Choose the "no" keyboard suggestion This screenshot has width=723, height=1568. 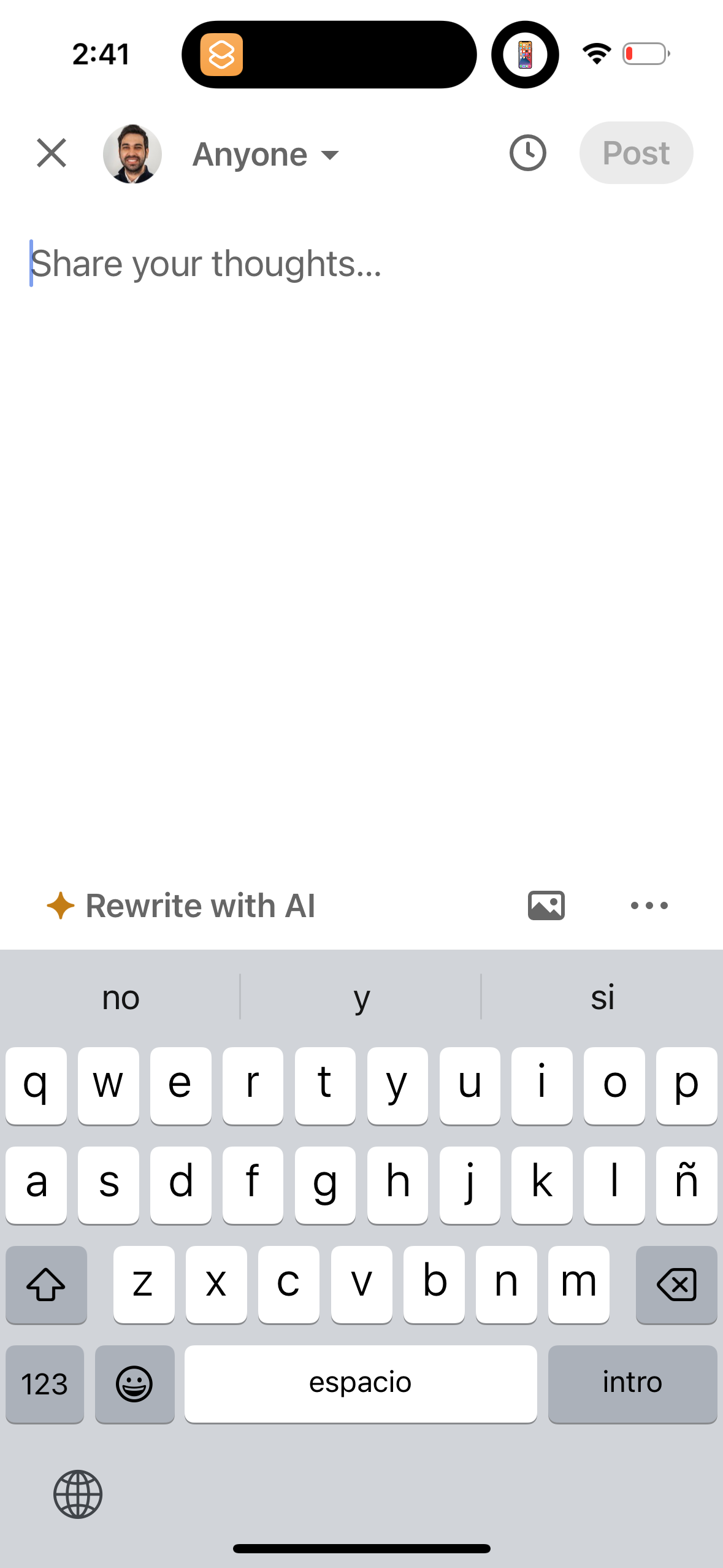click(120, 997)
